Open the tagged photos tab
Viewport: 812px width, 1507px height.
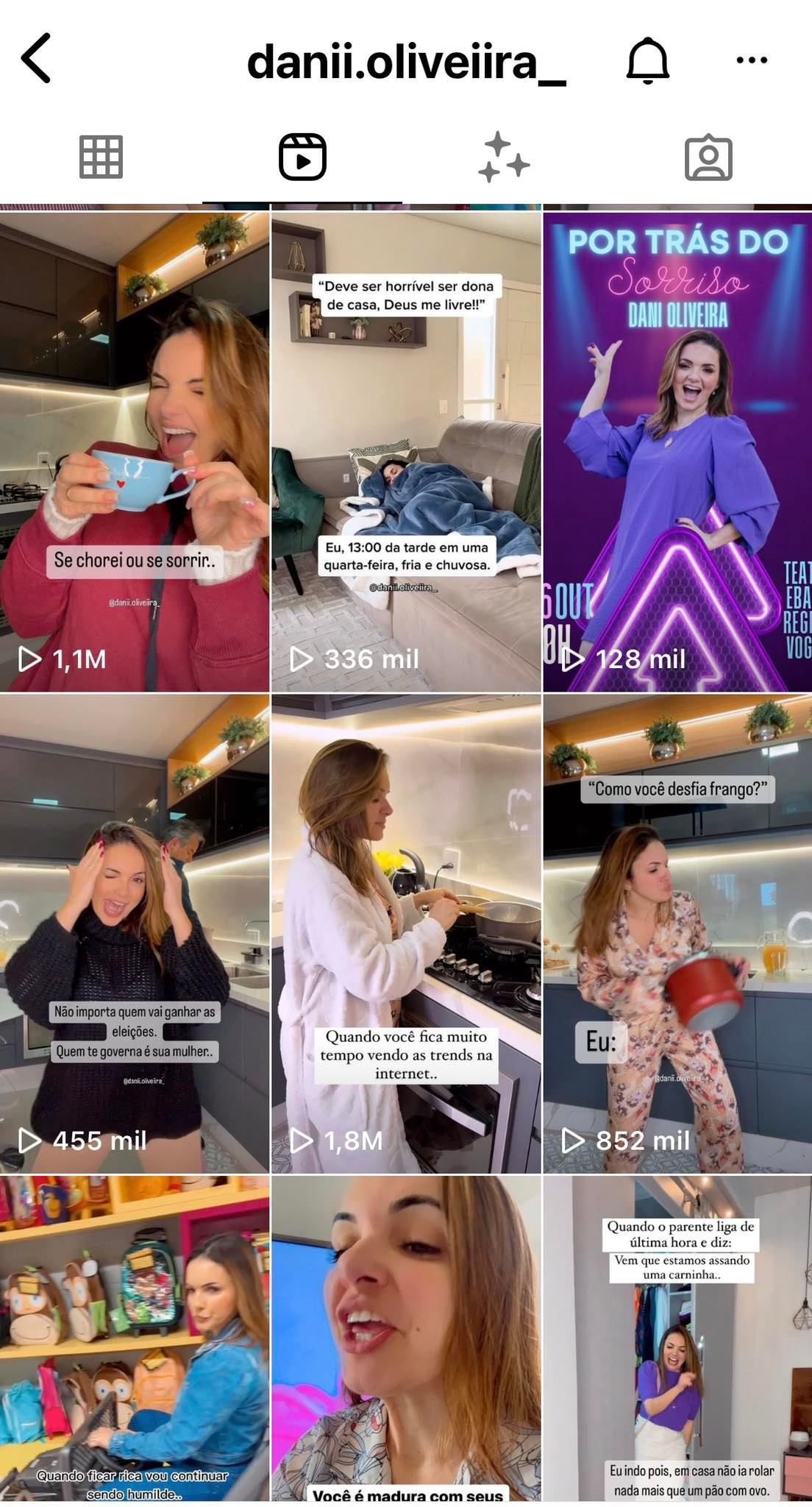click(x=708, y=157)
